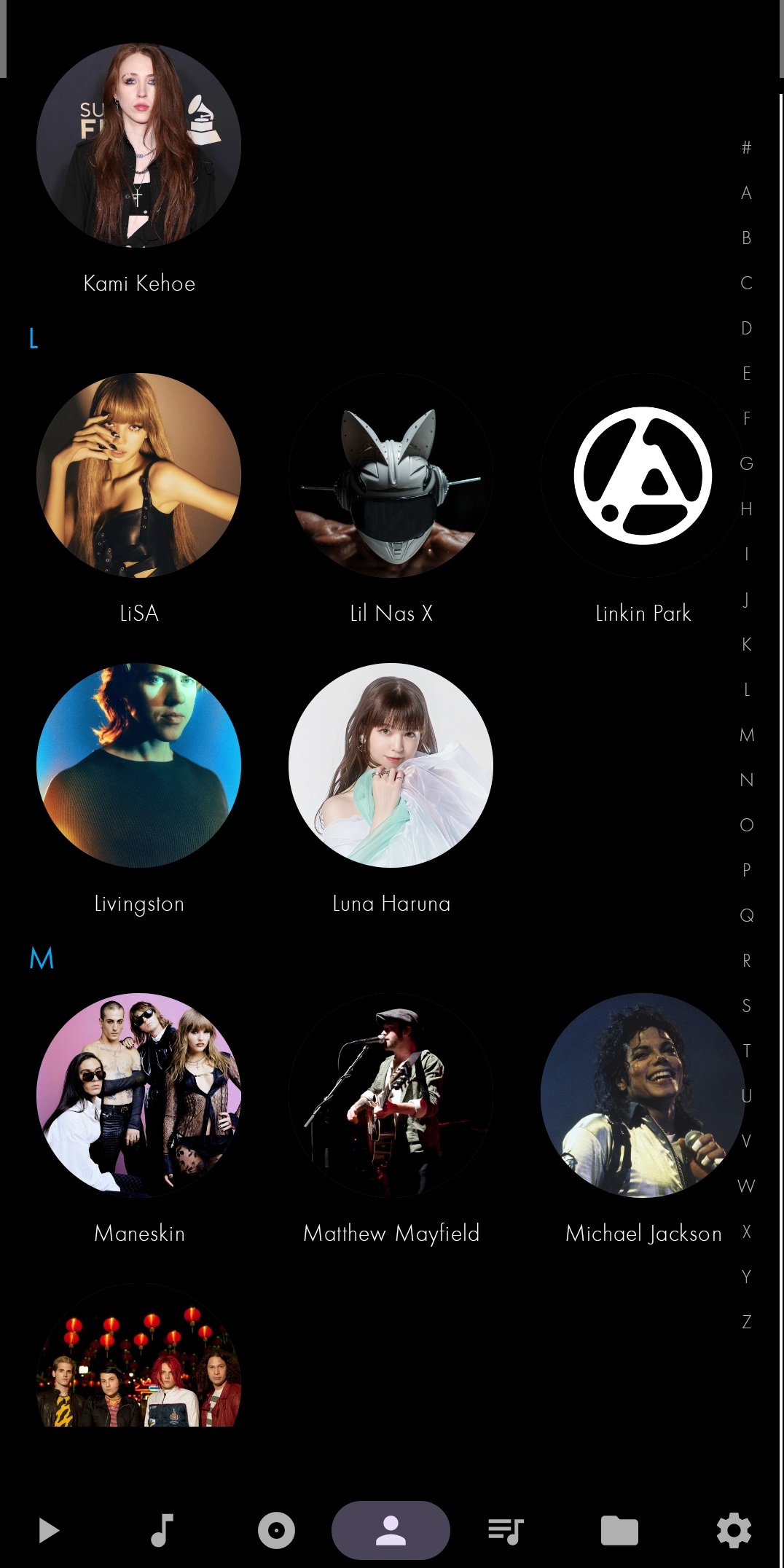
Task: Open the playlists tab
Action: (506, 1530)
